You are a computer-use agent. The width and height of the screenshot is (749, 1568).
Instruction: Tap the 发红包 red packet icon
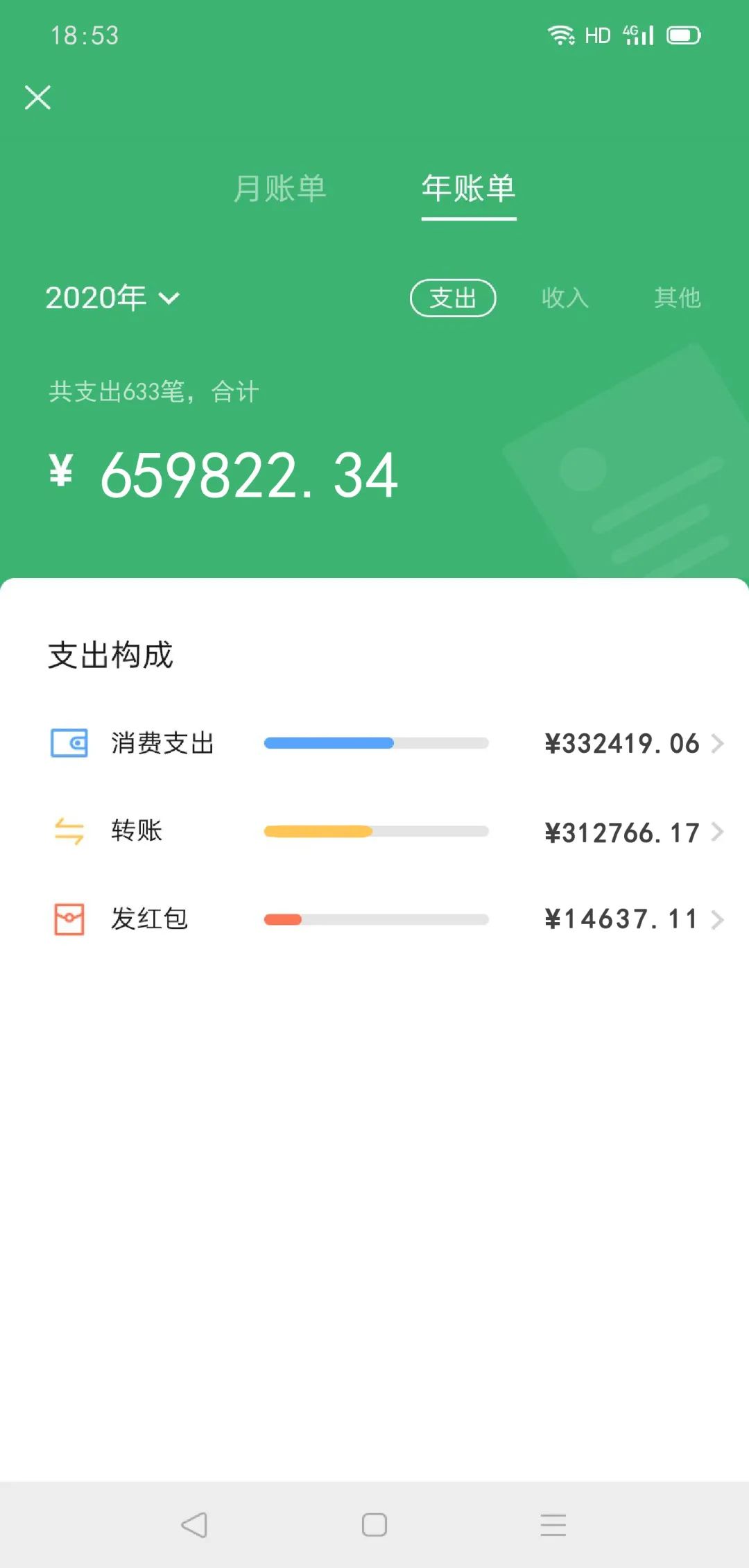(x=68, y=919)
